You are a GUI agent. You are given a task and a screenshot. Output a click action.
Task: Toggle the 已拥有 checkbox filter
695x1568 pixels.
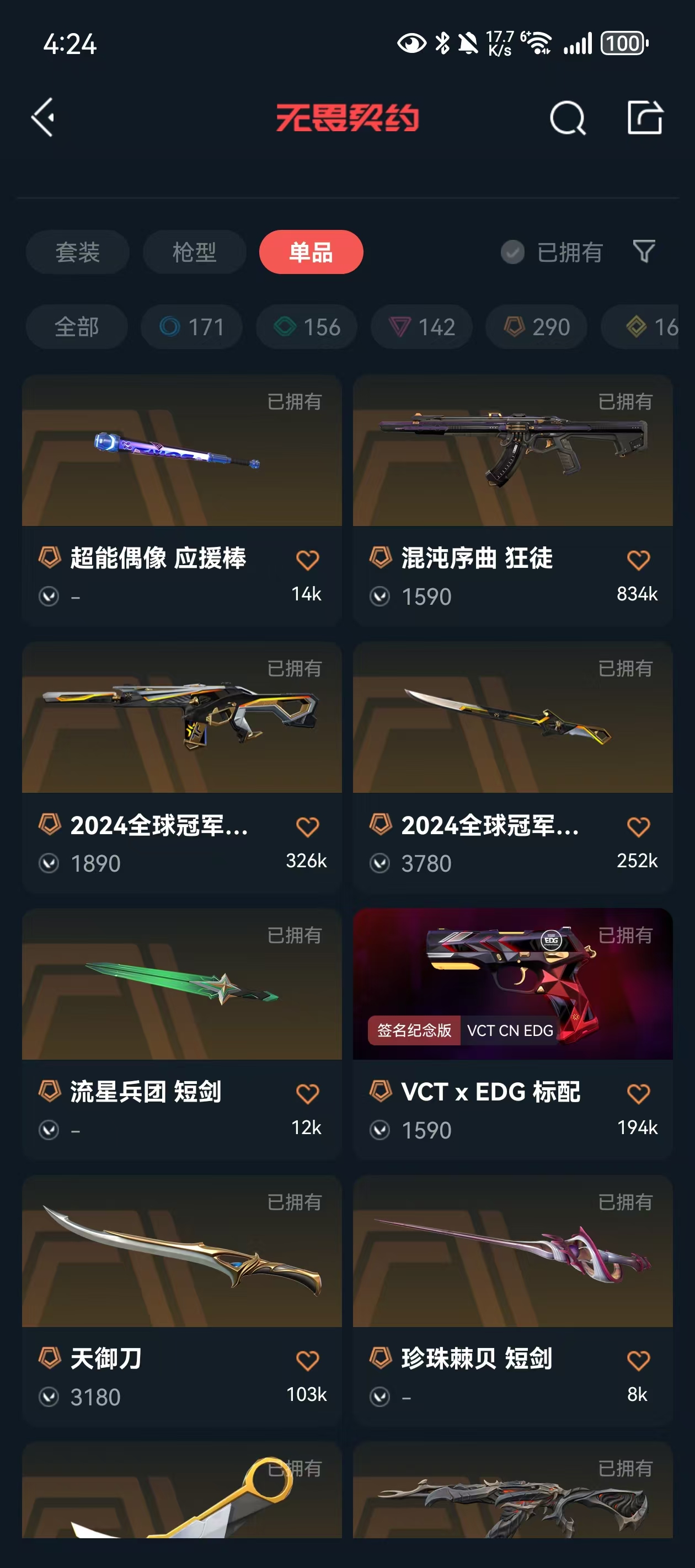tap(513, 252)
